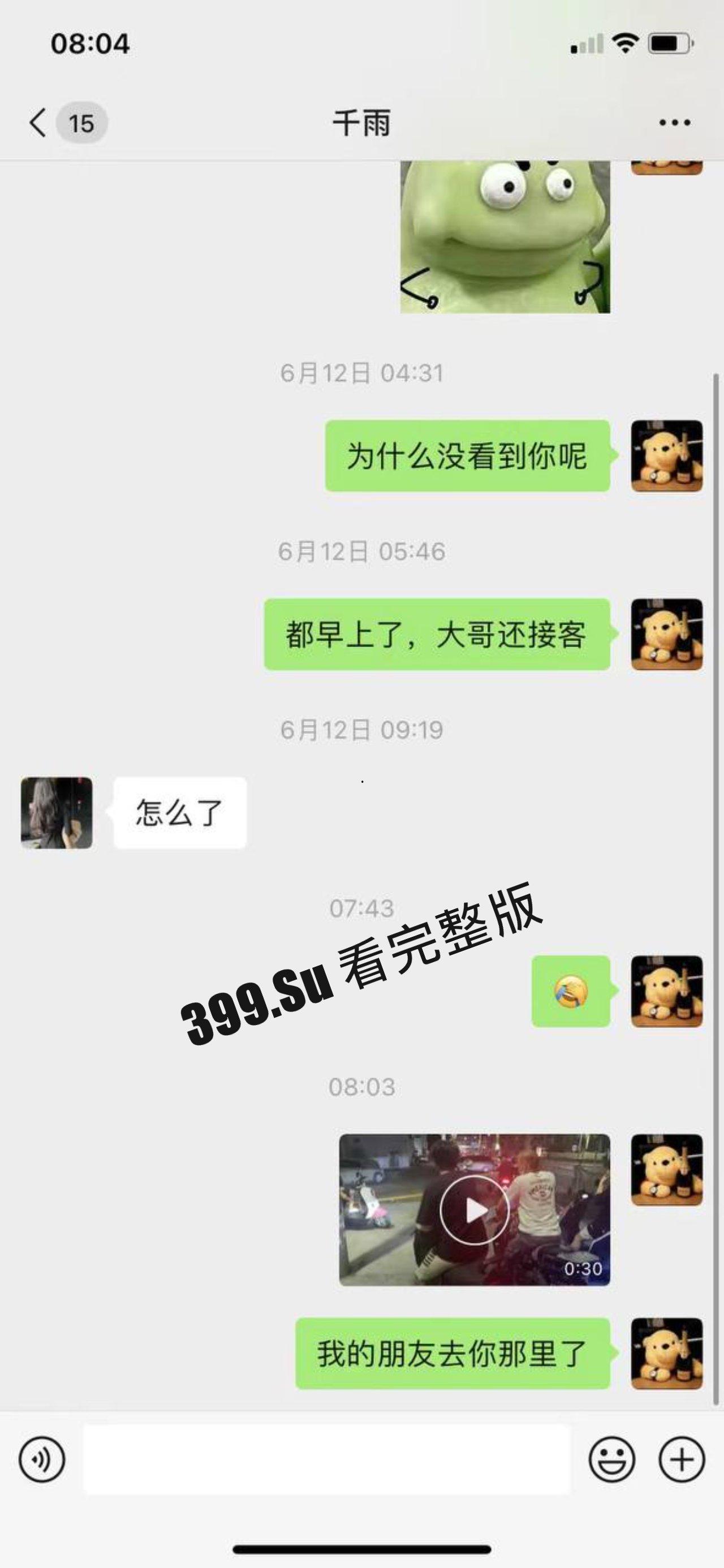Screen dimensions: 724x1568
Task: Open 千雨's profile avatar beside 怎么了
Action: pos(57,813)
